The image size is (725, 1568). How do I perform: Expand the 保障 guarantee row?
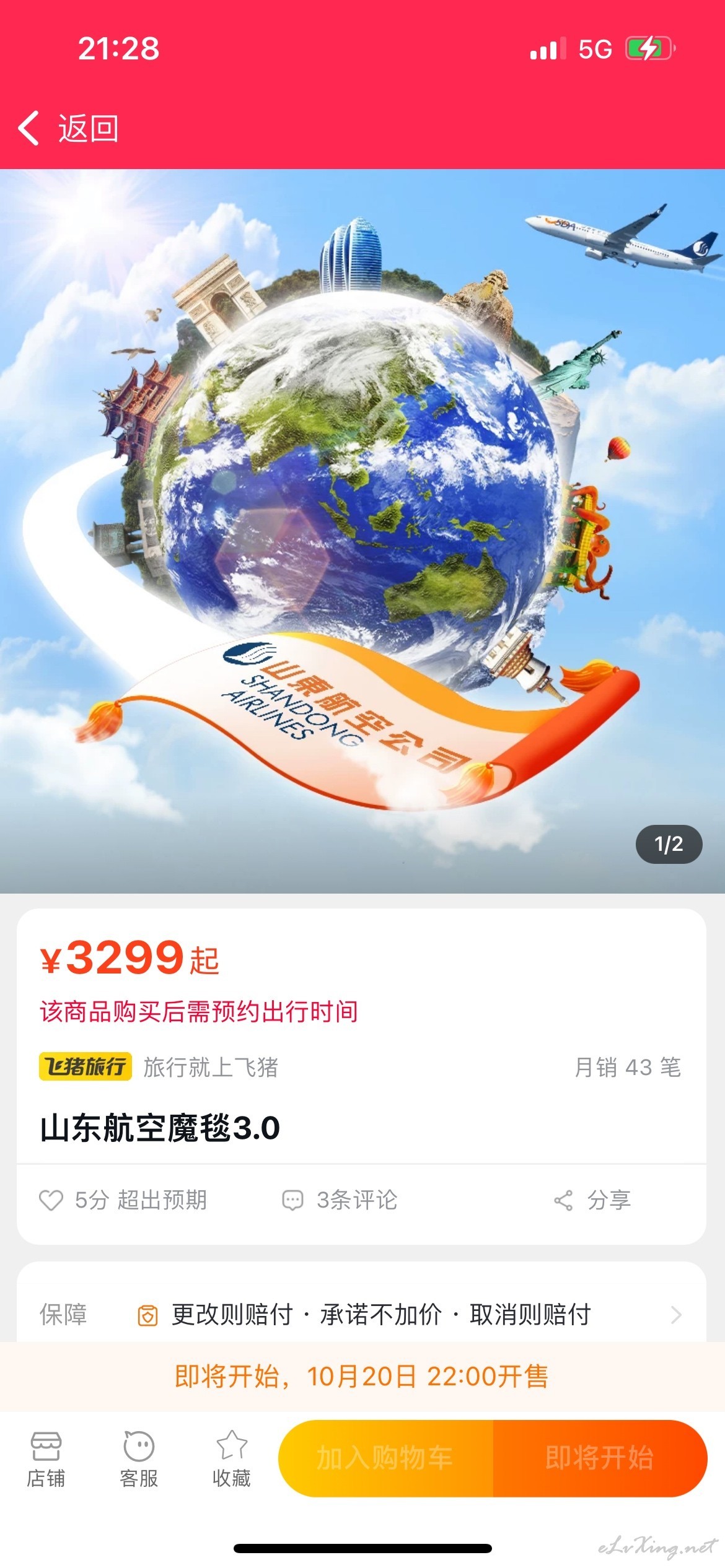point(361,1314)
